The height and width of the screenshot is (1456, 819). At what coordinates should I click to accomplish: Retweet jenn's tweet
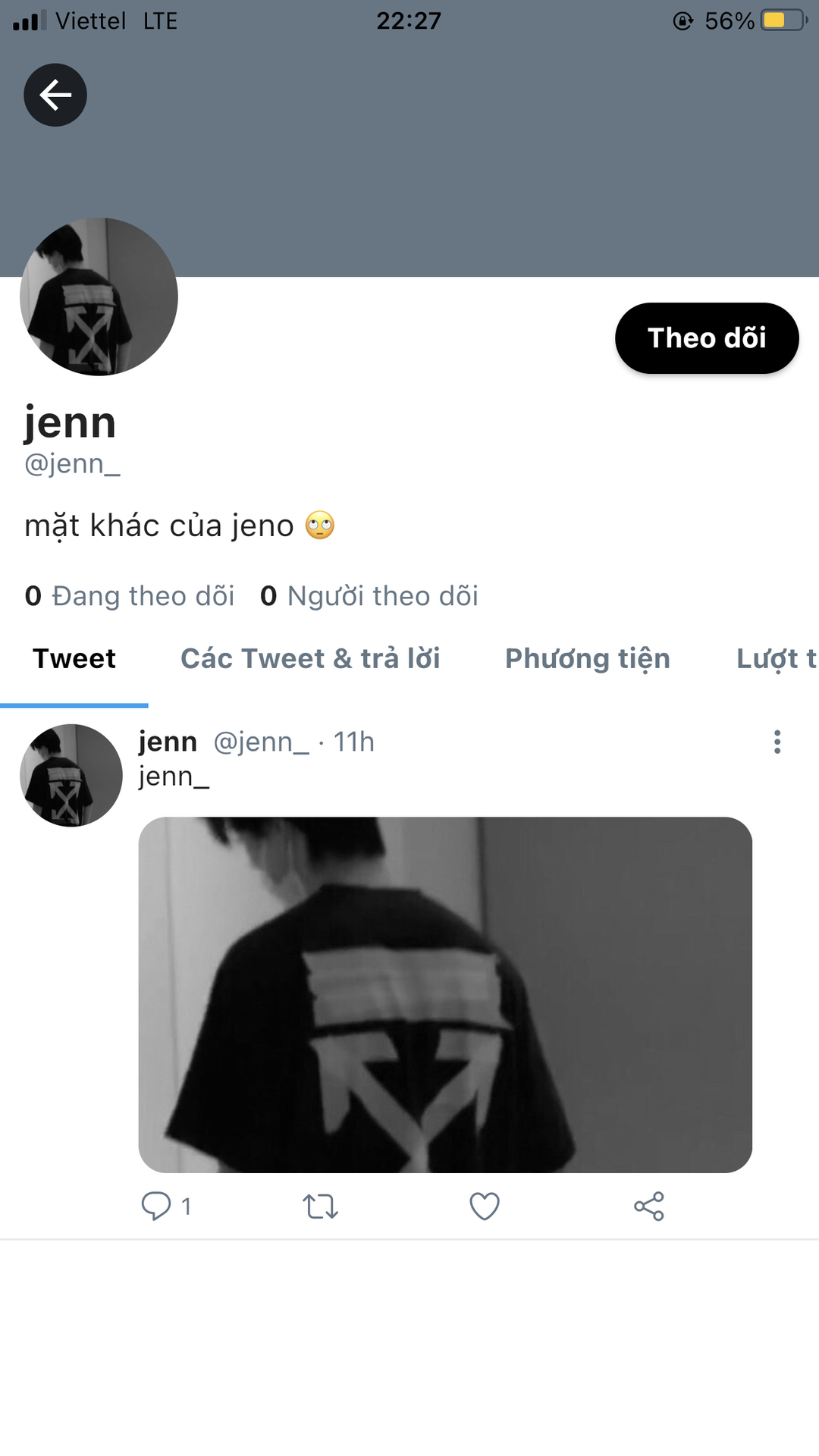click(x=320, y=1206)
